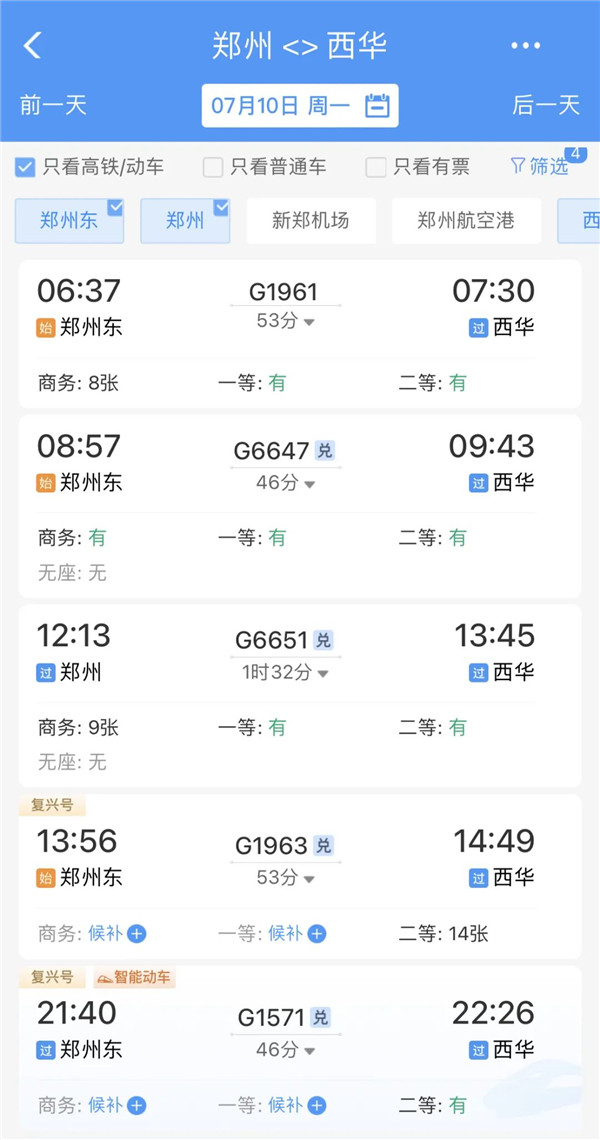Go to previous day (前一天)
The image size is (600, 1140).
53,105
